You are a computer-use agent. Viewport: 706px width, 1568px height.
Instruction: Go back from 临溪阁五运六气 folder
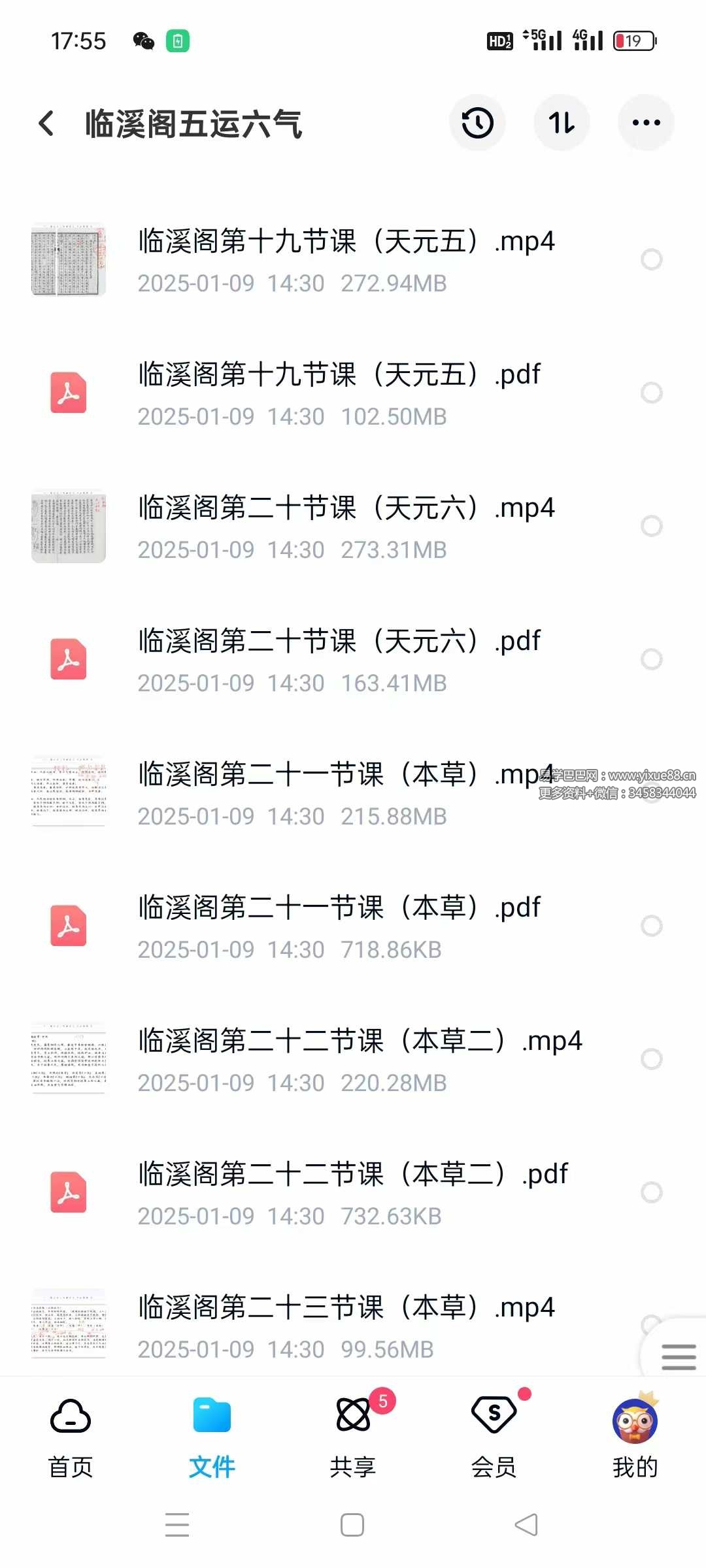46,123
